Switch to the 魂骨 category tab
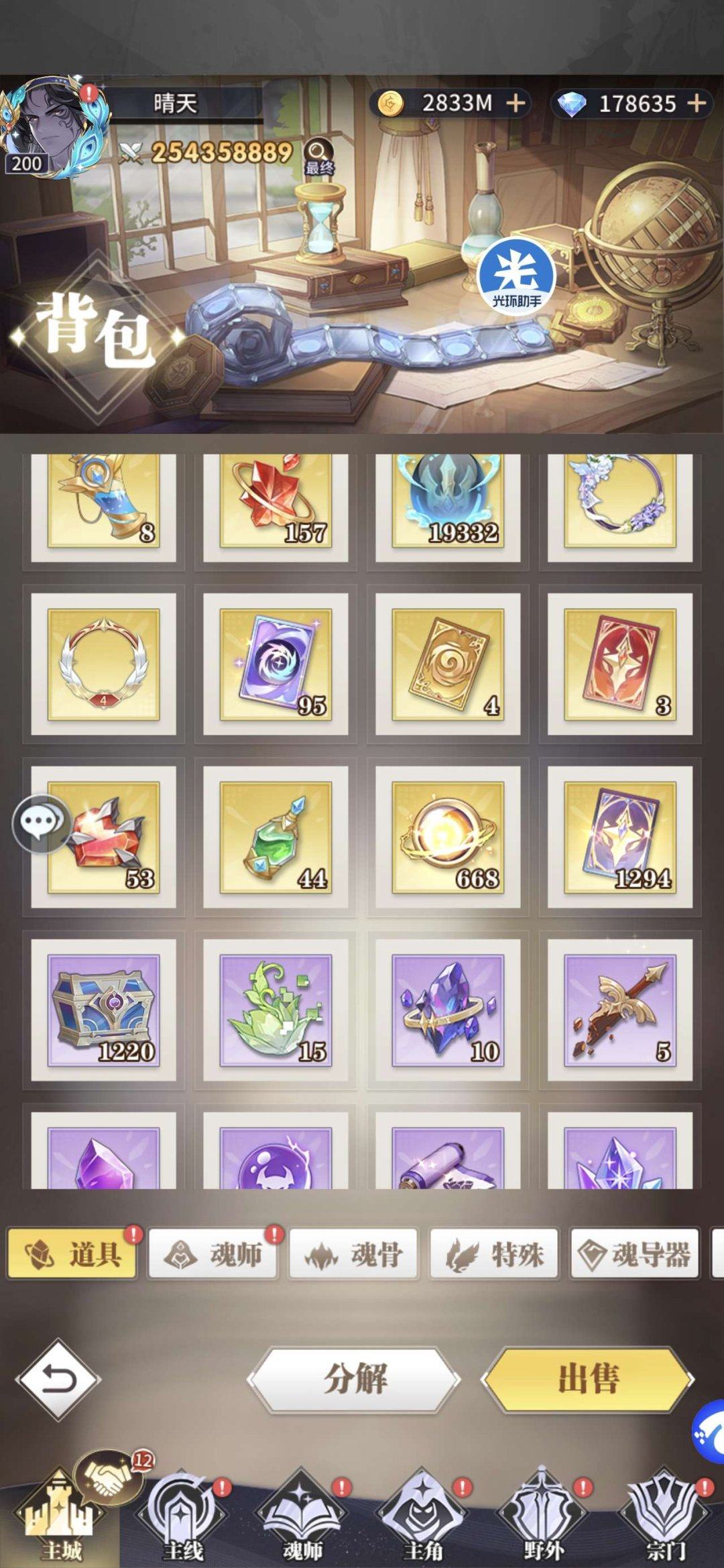The height and width of the screenshot is (1568, 724). [x=354, y=1254]
